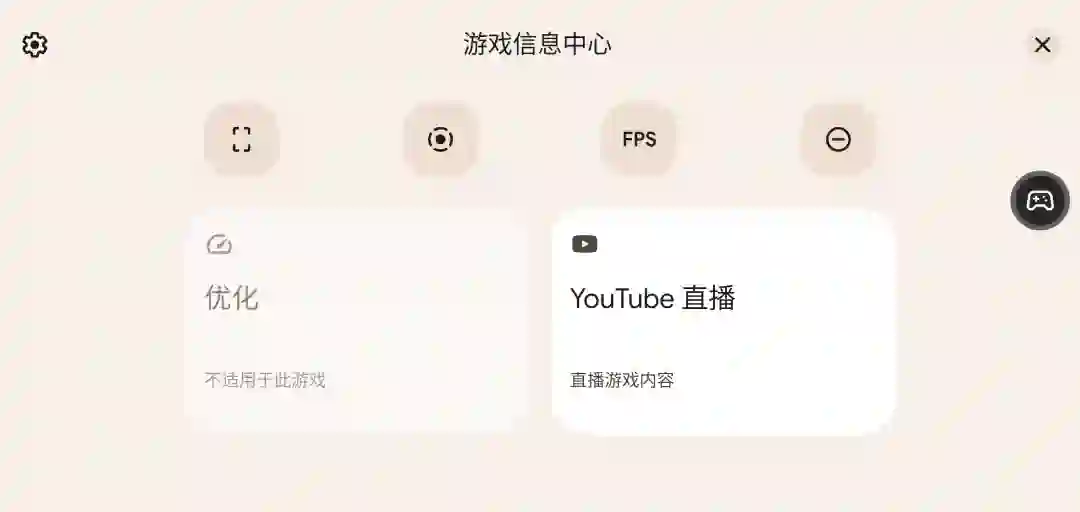Open the YouTube 直播 card
Screen dimensions: 1080x512
(723, 321)
